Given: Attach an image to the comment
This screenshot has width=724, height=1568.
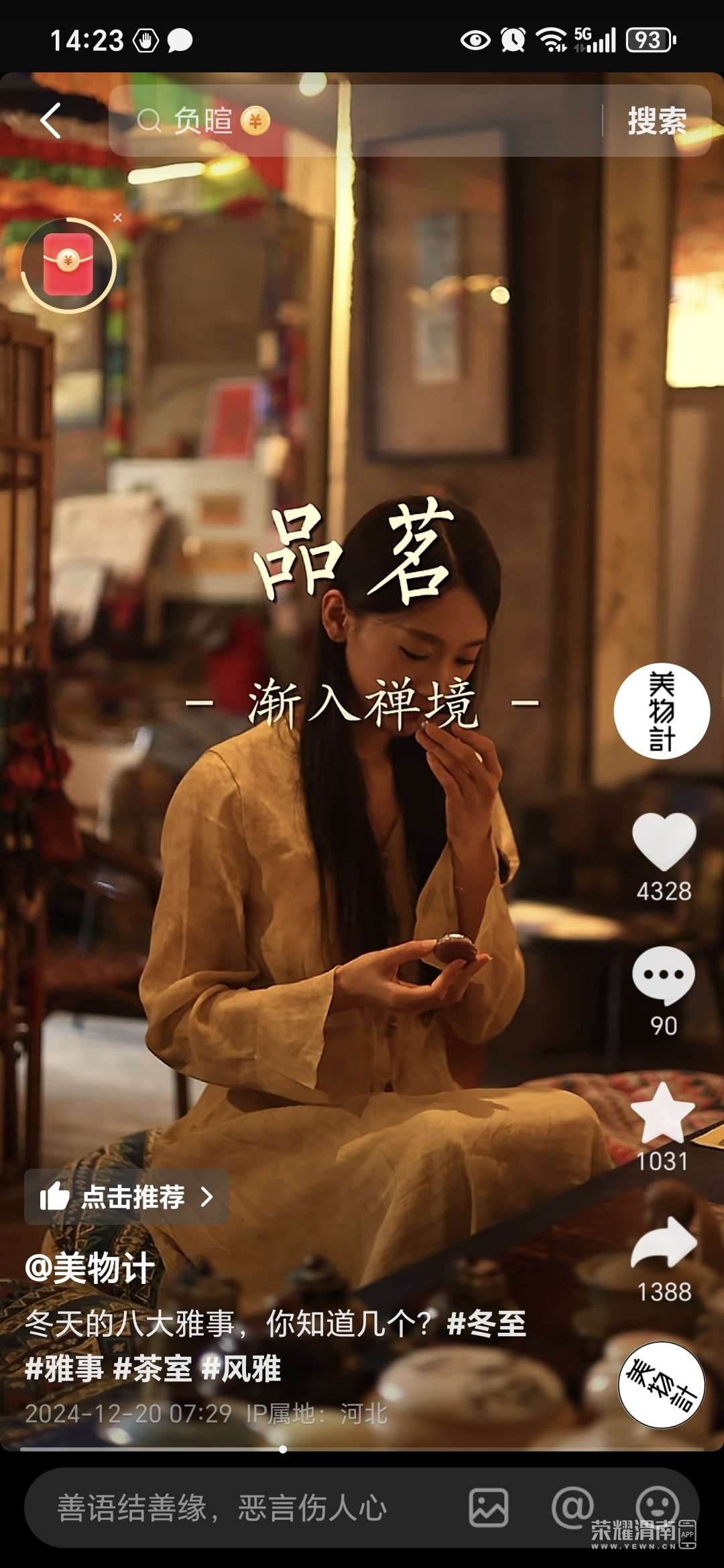Looking at the screenshot, I should [488, 1508].
